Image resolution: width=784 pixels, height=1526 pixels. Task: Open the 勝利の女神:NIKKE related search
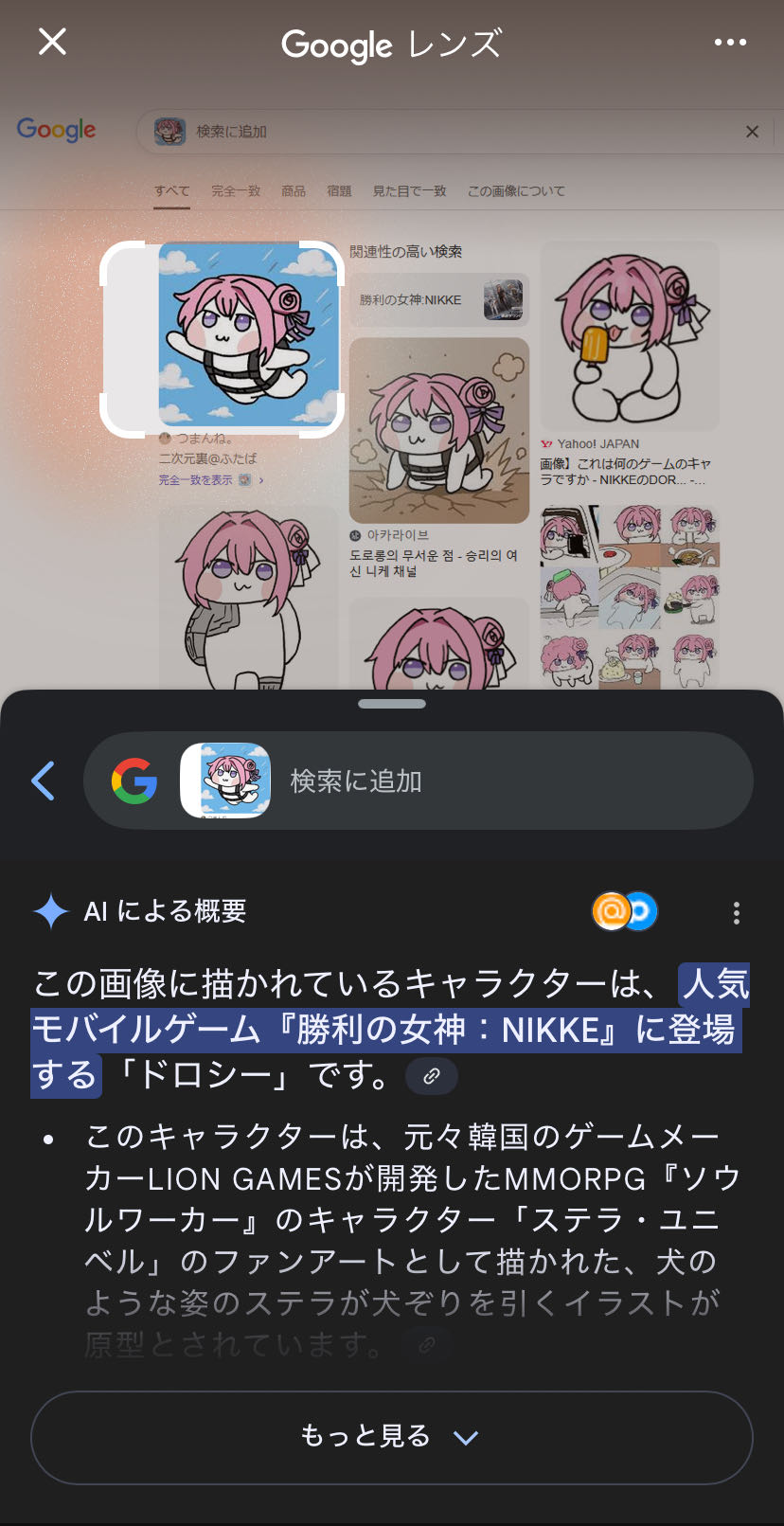pos(439,299)
